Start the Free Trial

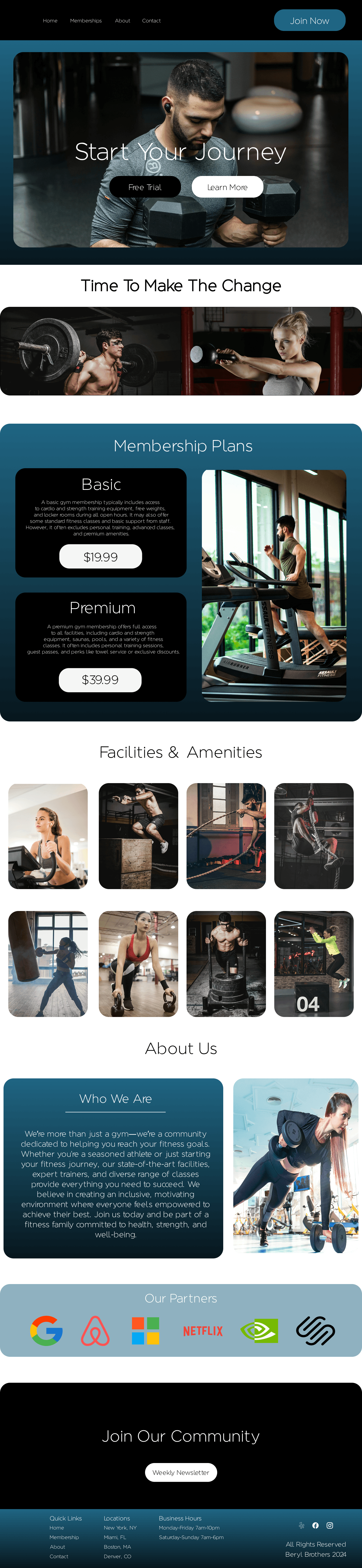point(145,187)
